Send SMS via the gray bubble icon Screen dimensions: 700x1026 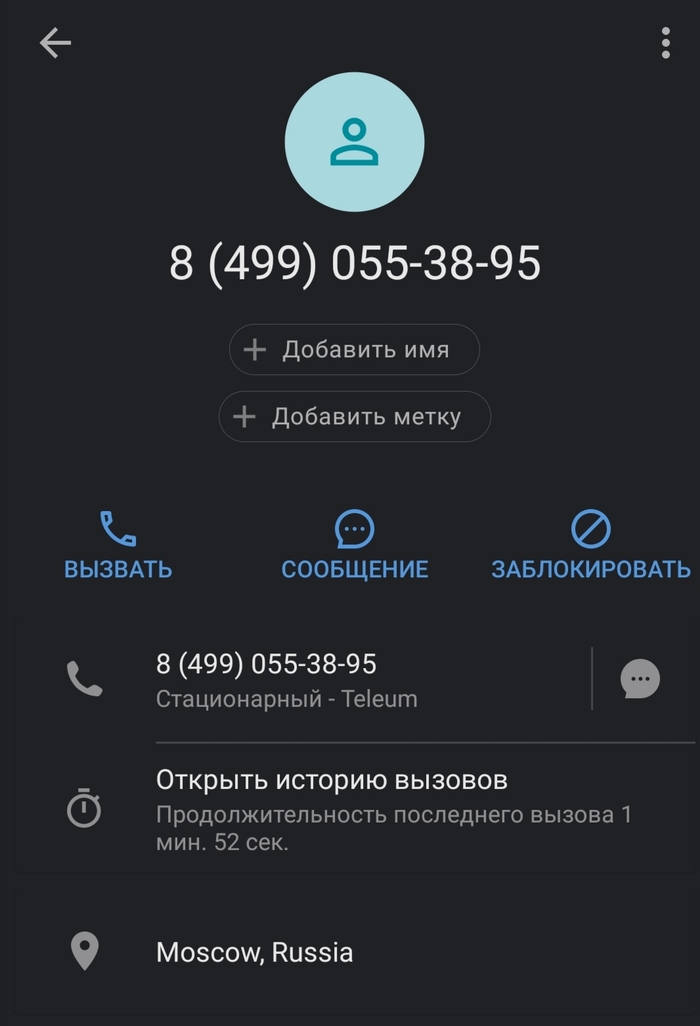[640, 680]
